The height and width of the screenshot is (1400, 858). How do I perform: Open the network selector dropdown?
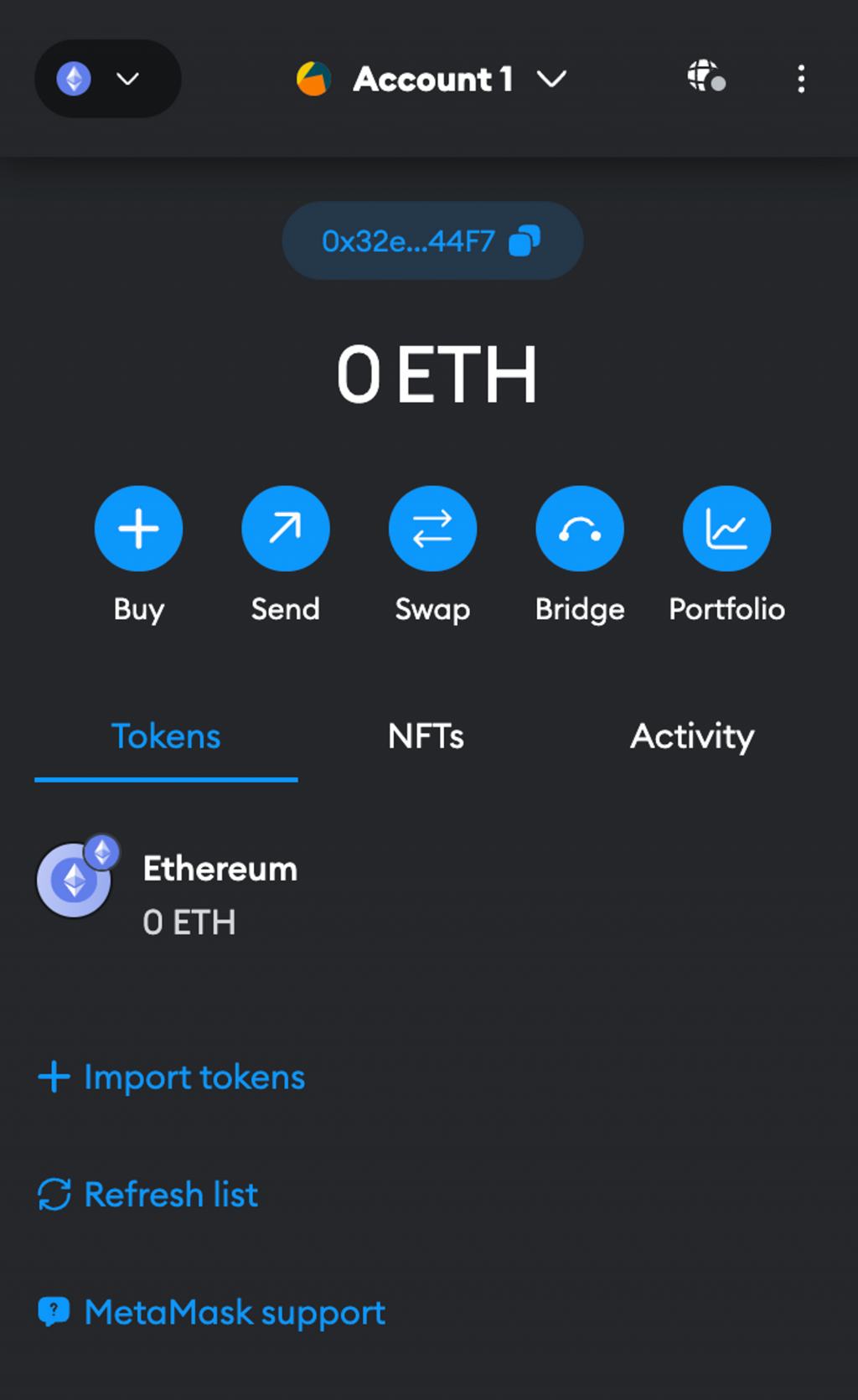tap(107, 79)
